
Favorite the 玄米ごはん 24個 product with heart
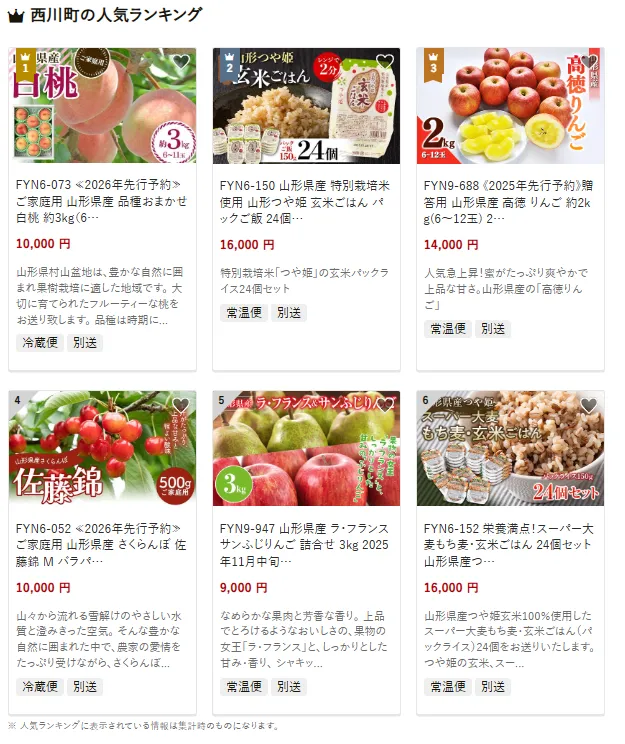(x=384, y=62)
